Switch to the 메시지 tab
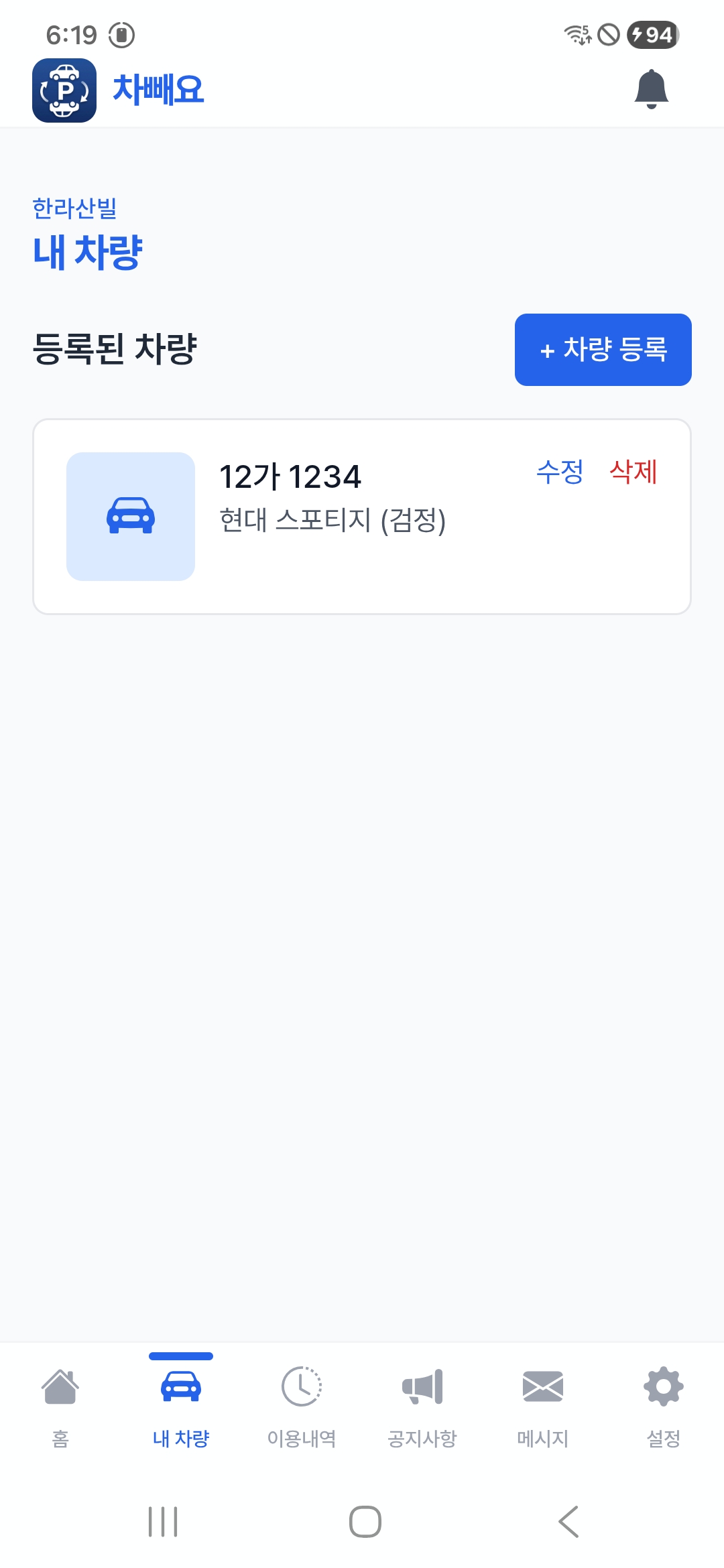Viewport: 724px width, 1568px height. pyautogui.click(x=543, y=1407)
